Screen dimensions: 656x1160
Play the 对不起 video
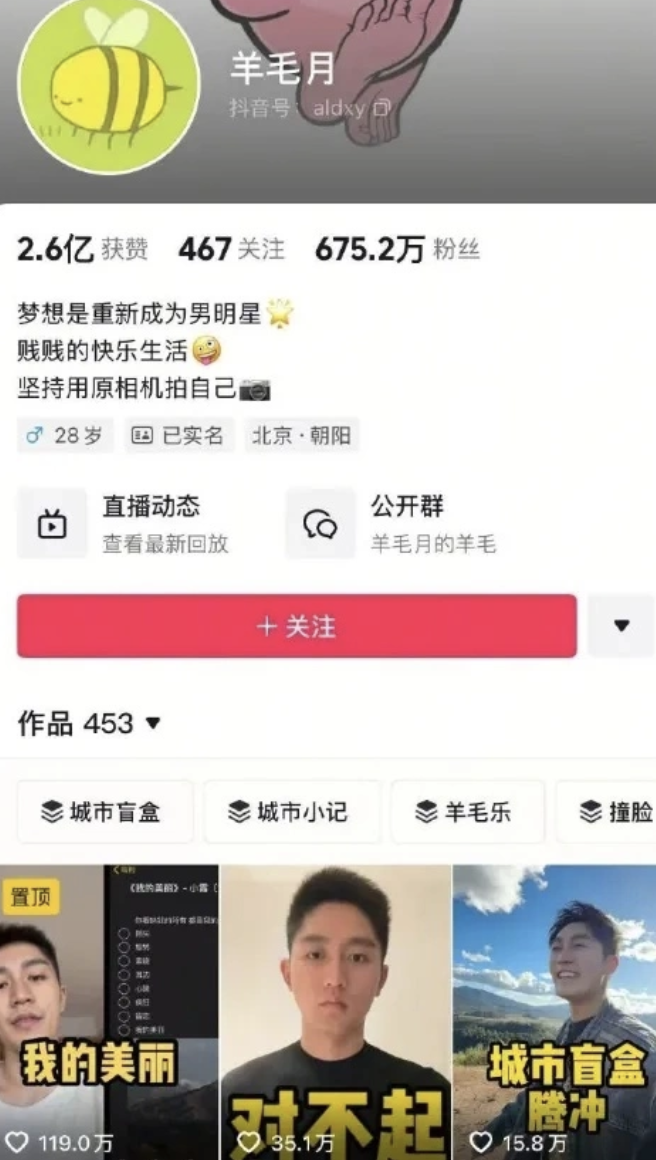click(x=335, y=1010)
